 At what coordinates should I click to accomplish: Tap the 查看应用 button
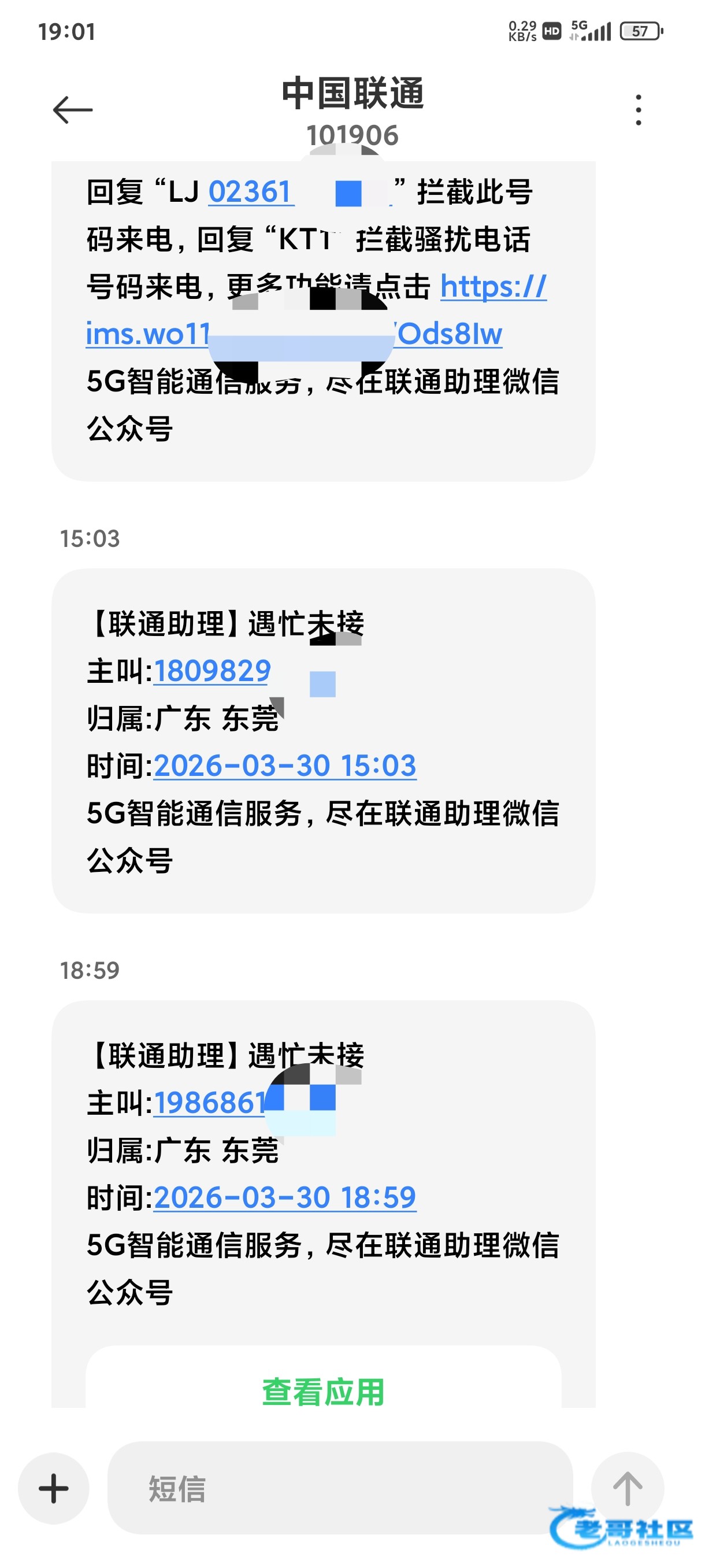pyautogui.click(x=323, y=1392)
